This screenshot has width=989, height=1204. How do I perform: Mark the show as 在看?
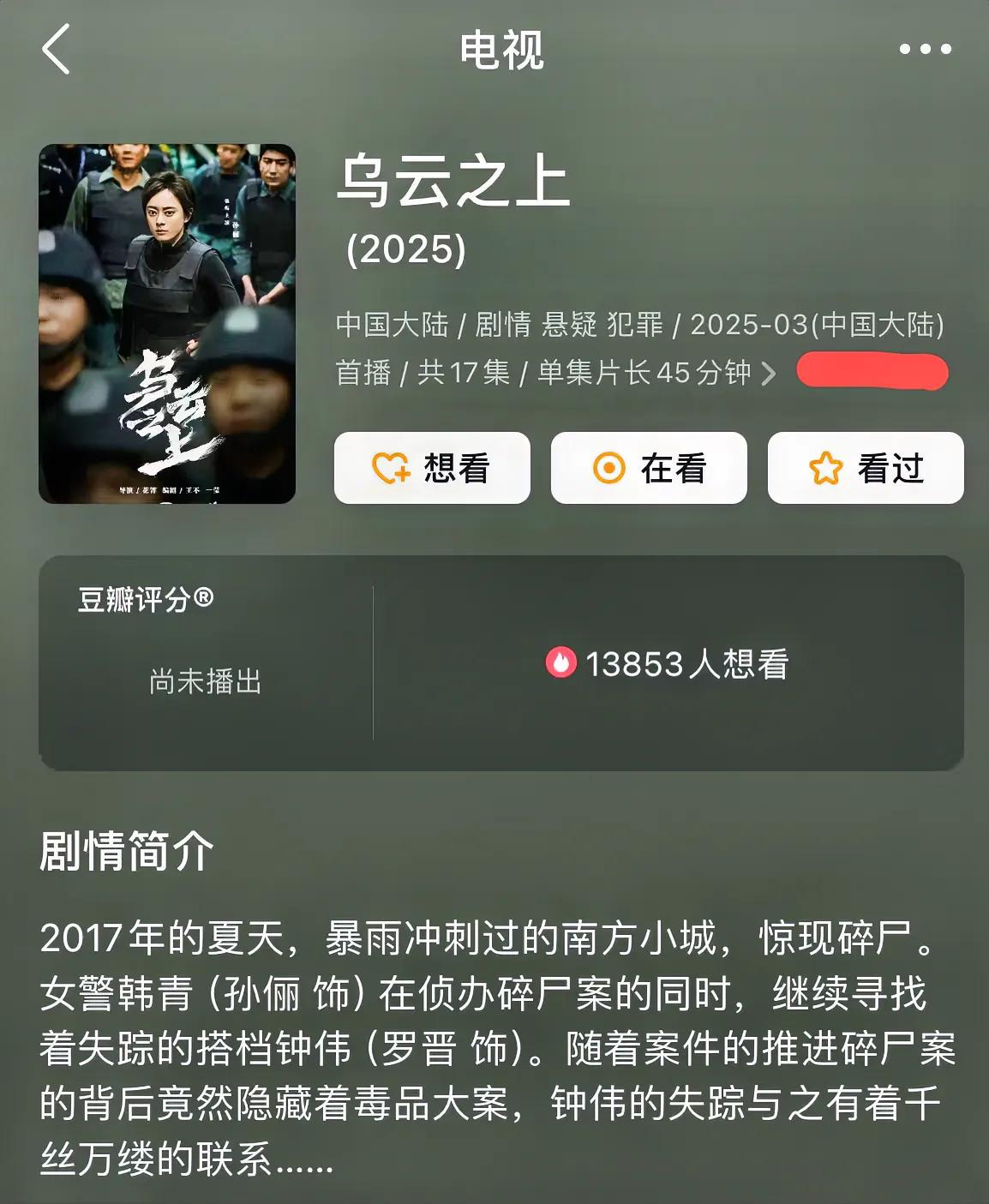(x=649, y=468)
